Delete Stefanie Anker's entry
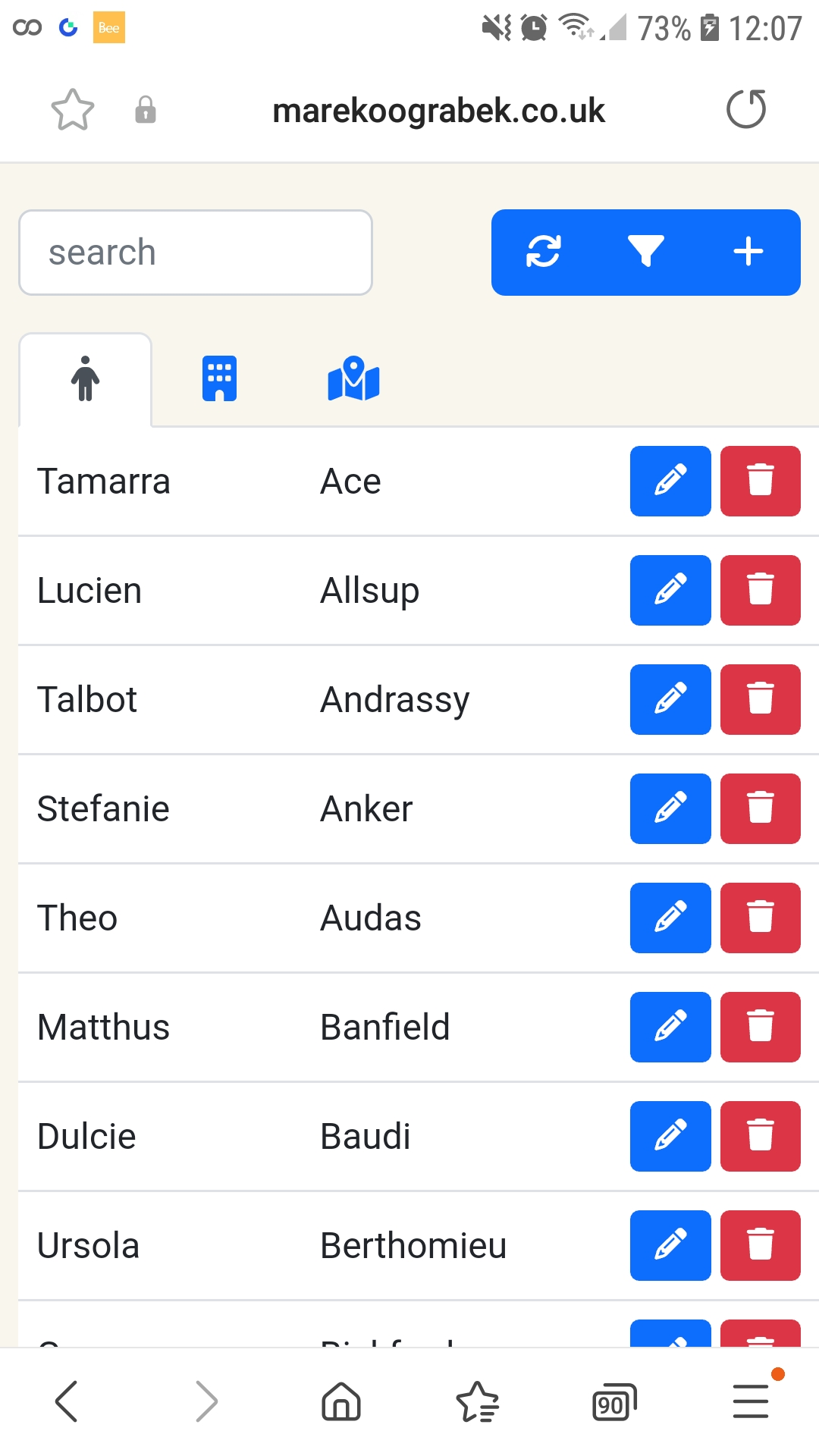This screenshot has height=1456, width=819. (x=761, y=809)
